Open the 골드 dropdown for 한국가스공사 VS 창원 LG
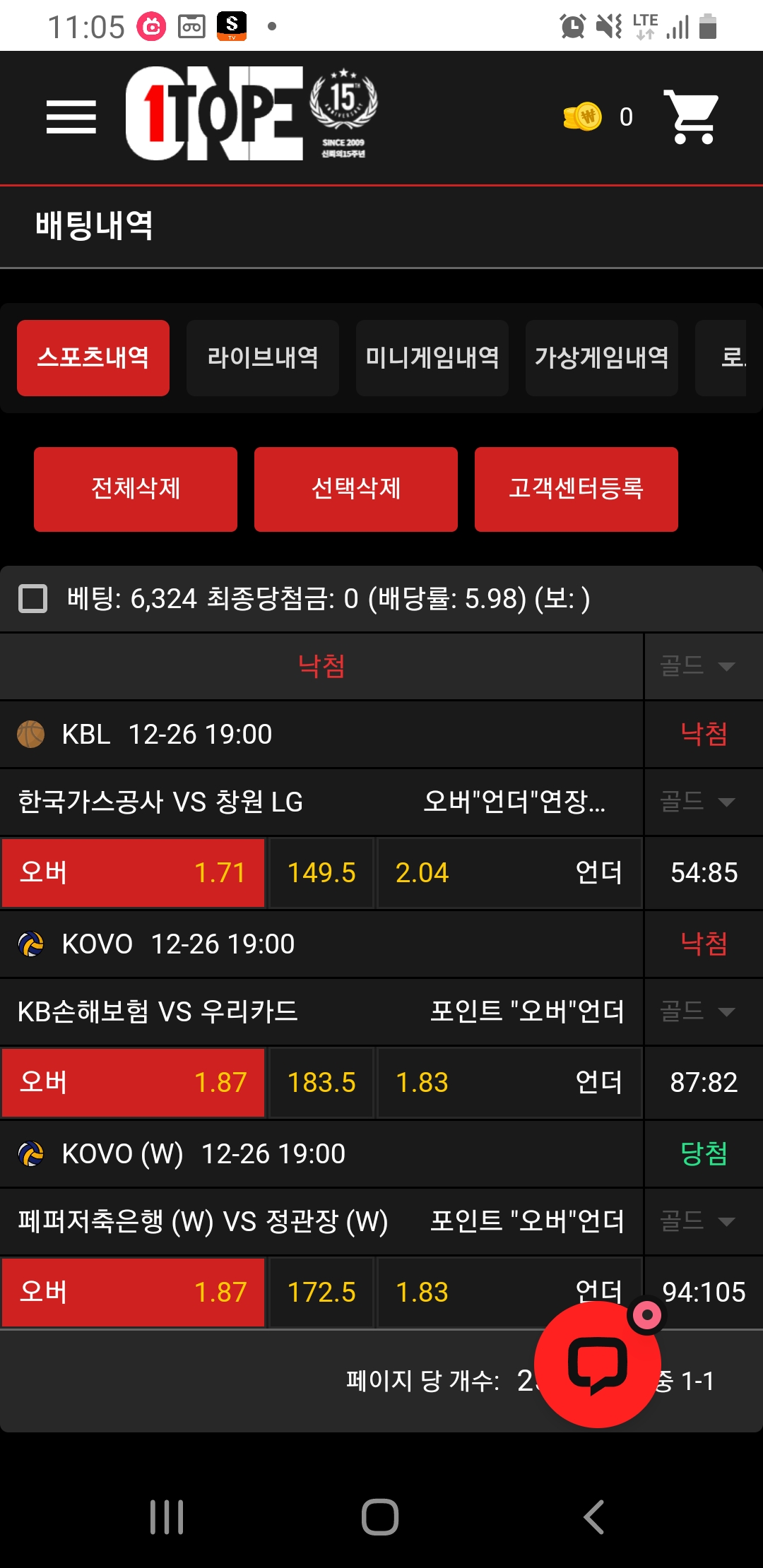Image resolution: width=763 pixels, height=1568 pixels. 698,802
